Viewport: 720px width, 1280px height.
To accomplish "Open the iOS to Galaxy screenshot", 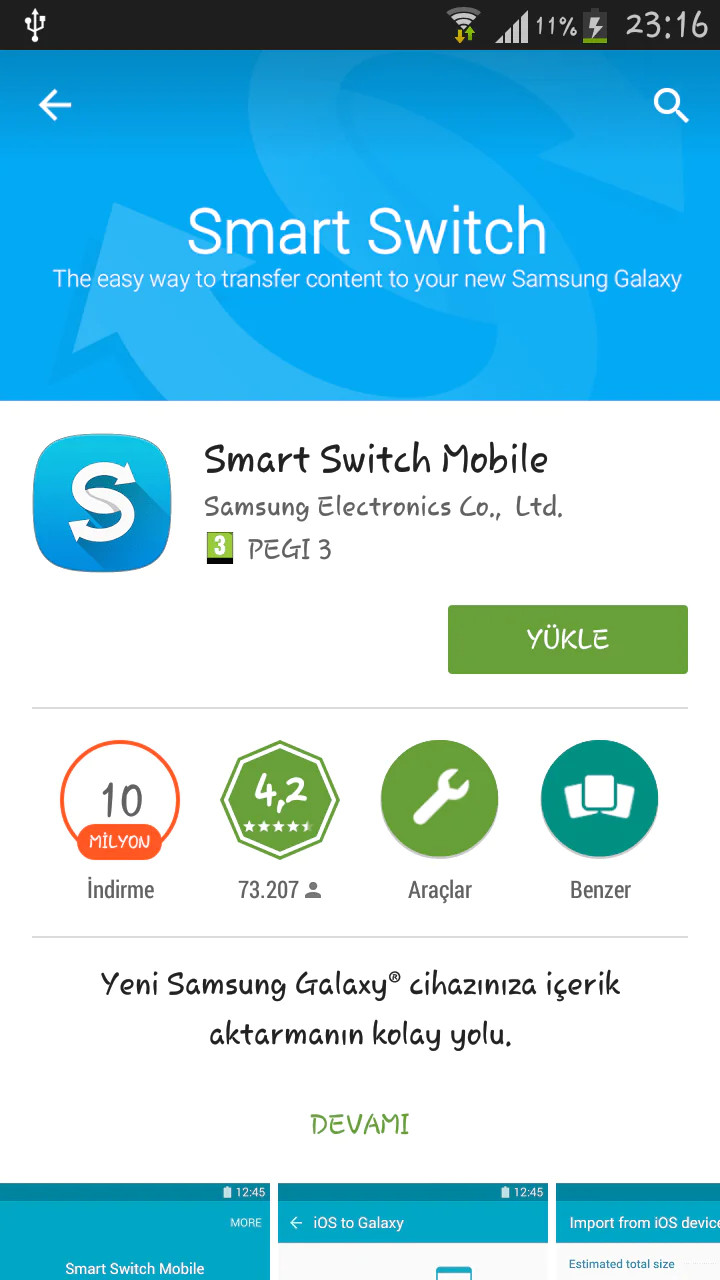I will click(413, 1232).
